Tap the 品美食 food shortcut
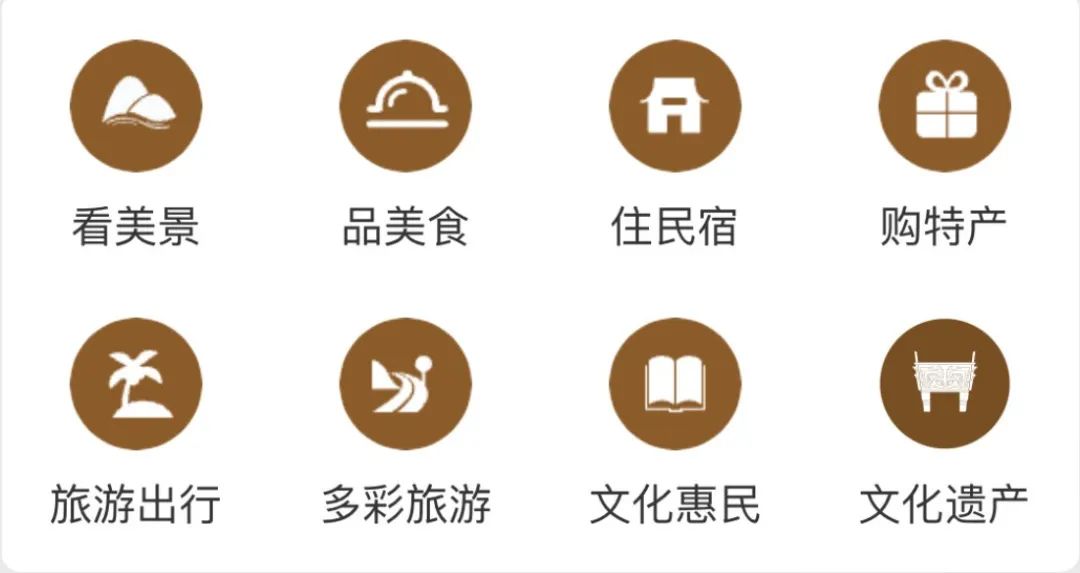This screenshot has height=573, width=1080. 405,106
